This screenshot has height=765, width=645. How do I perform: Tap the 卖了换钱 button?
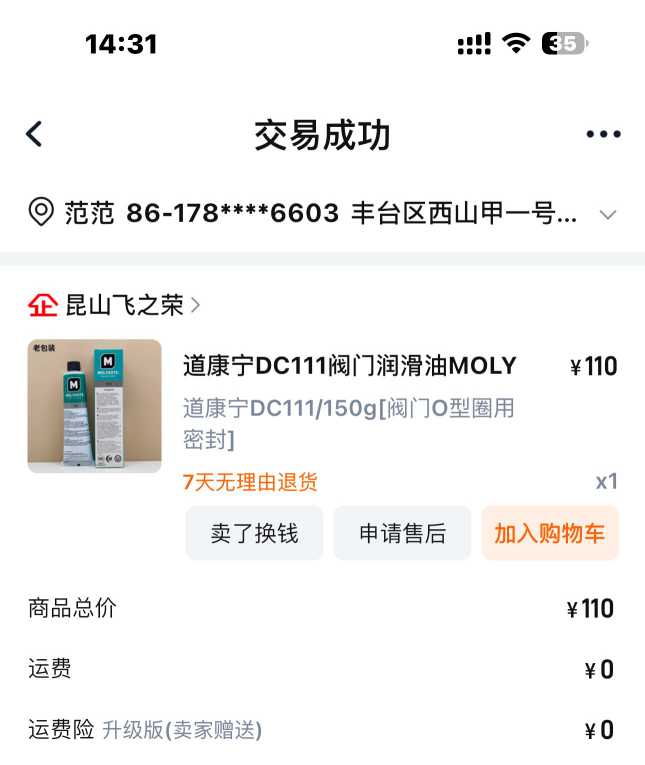coord(254,533)
